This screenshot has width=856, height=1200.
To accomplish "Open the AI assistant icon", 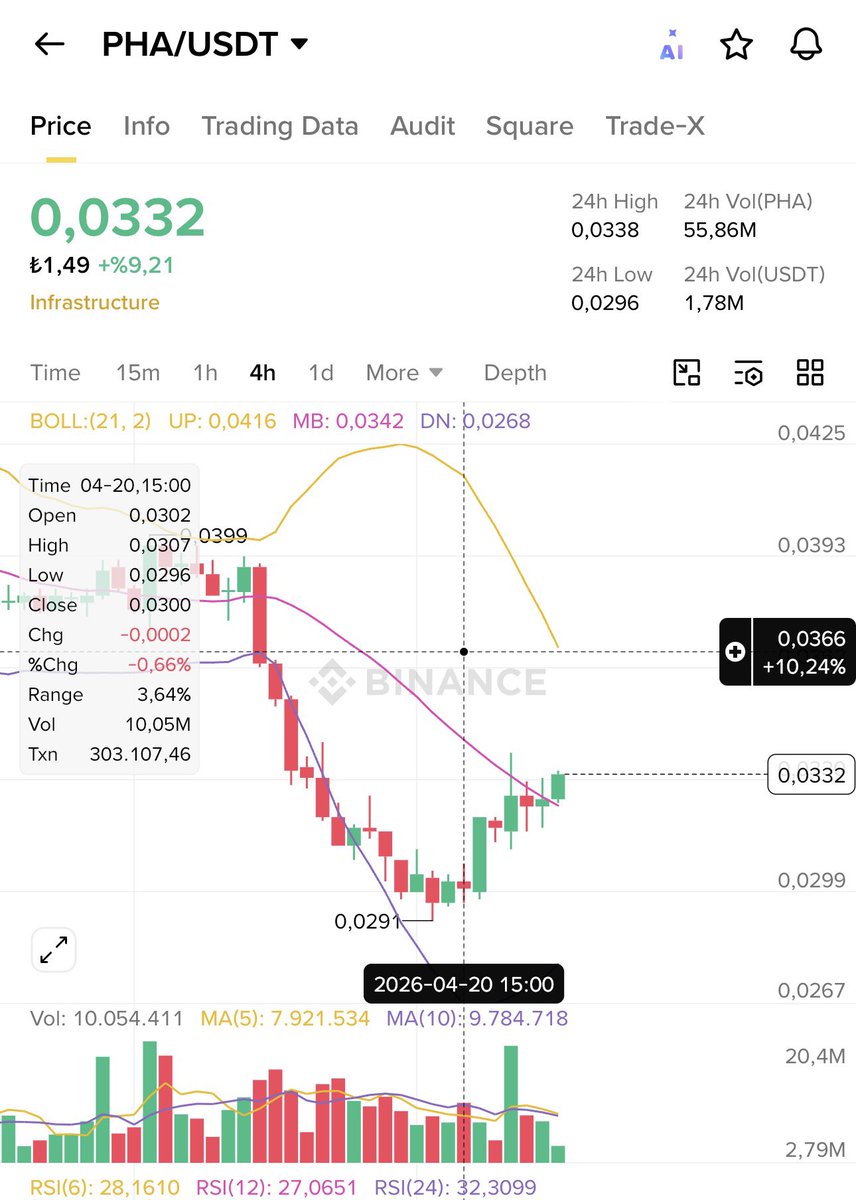I will (672, 45).
